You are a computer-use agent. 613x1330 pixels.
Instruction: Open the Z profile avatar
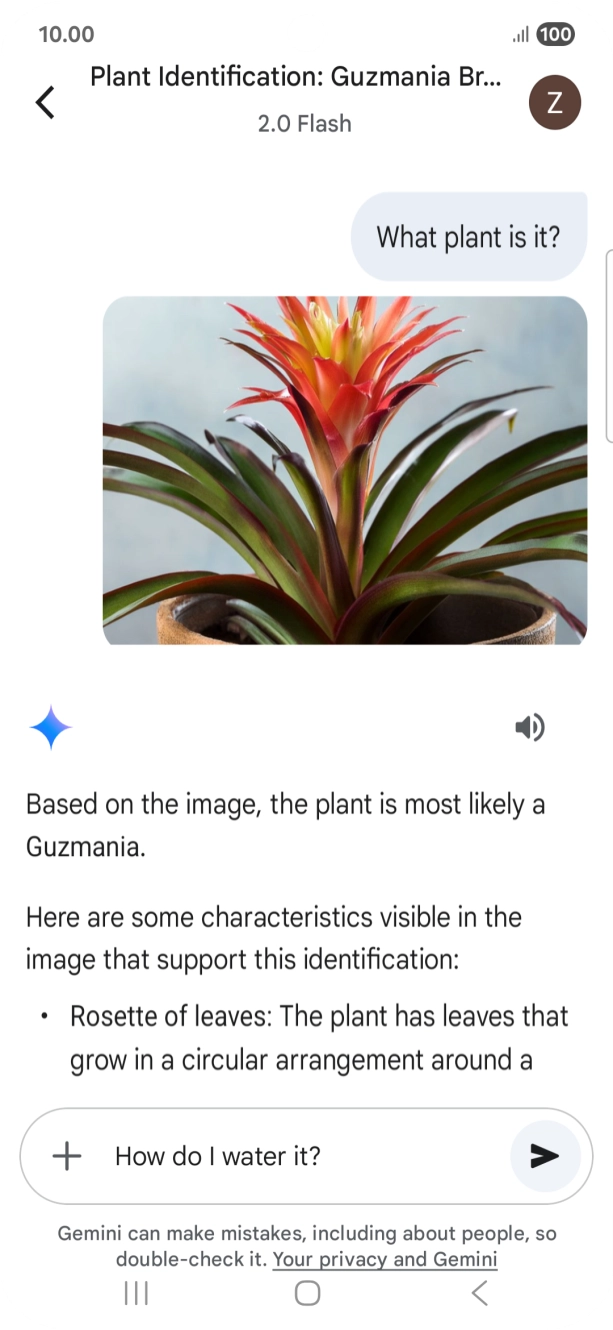554,102
